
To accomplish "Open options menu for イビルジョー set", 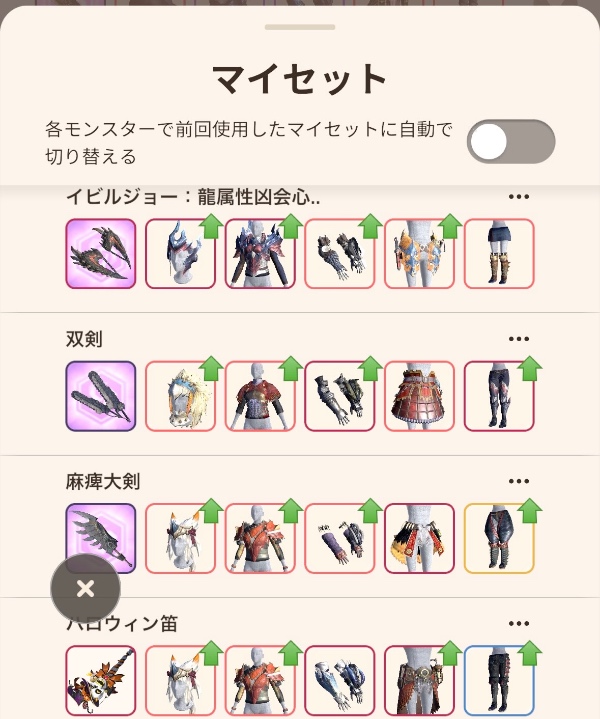I will (518, 197).
